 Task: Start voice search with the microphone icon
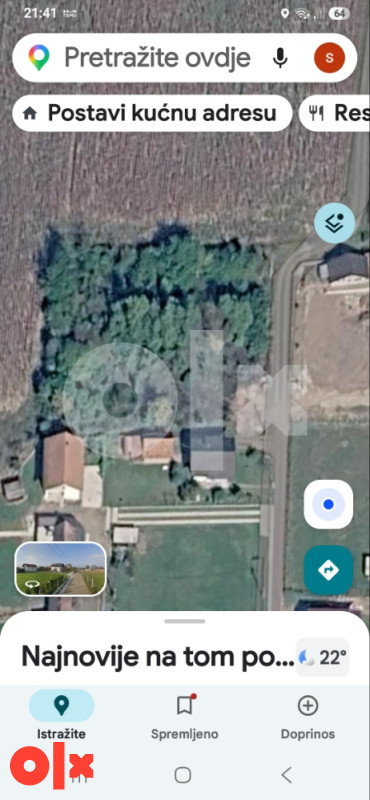[x=280, y=58]
